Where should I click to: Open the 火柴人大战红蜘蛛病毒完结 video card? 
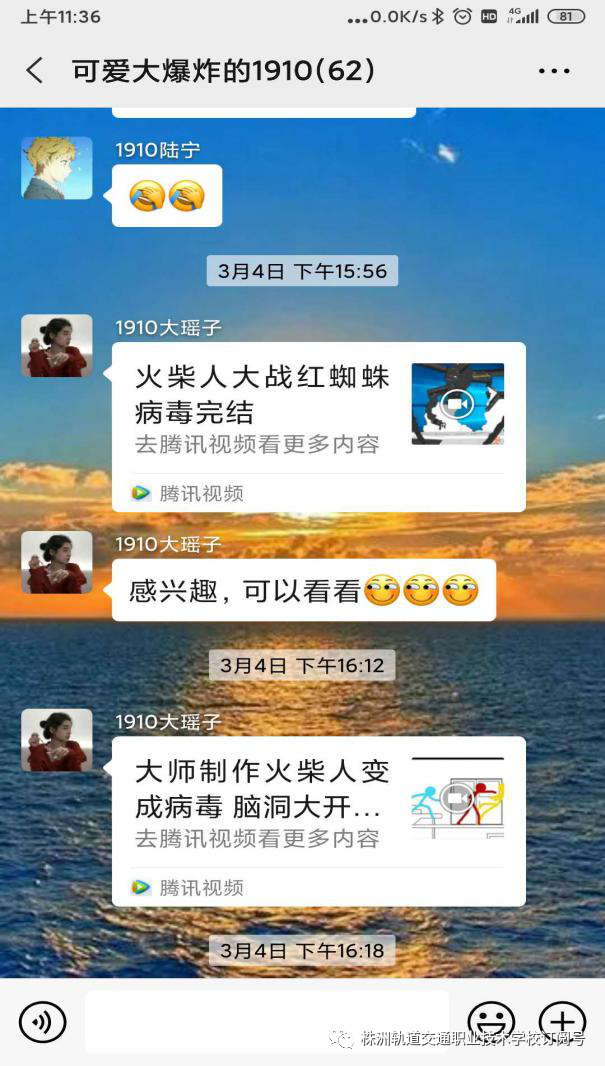pos(318,426)
